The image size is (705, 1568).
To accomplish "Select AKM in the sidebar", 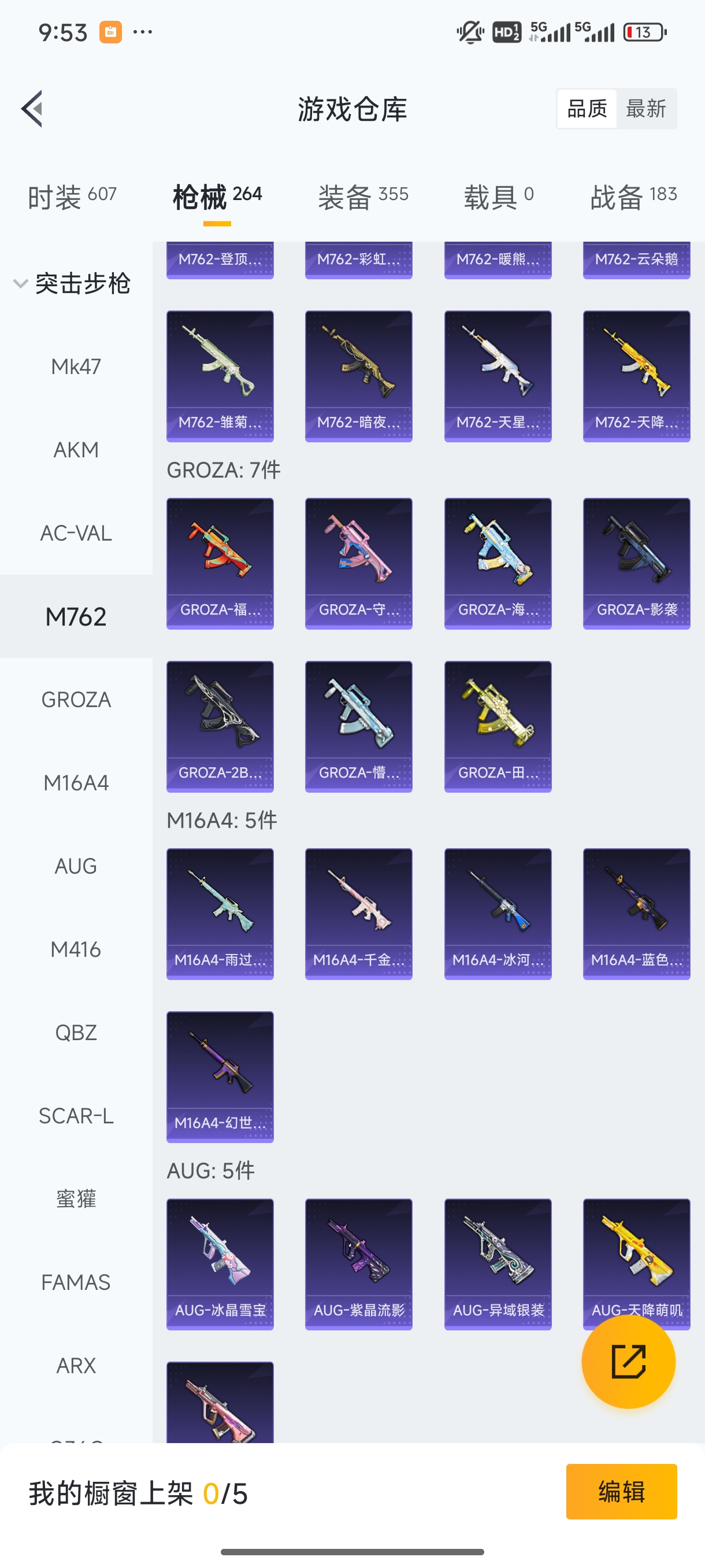I will coord(76,450).
